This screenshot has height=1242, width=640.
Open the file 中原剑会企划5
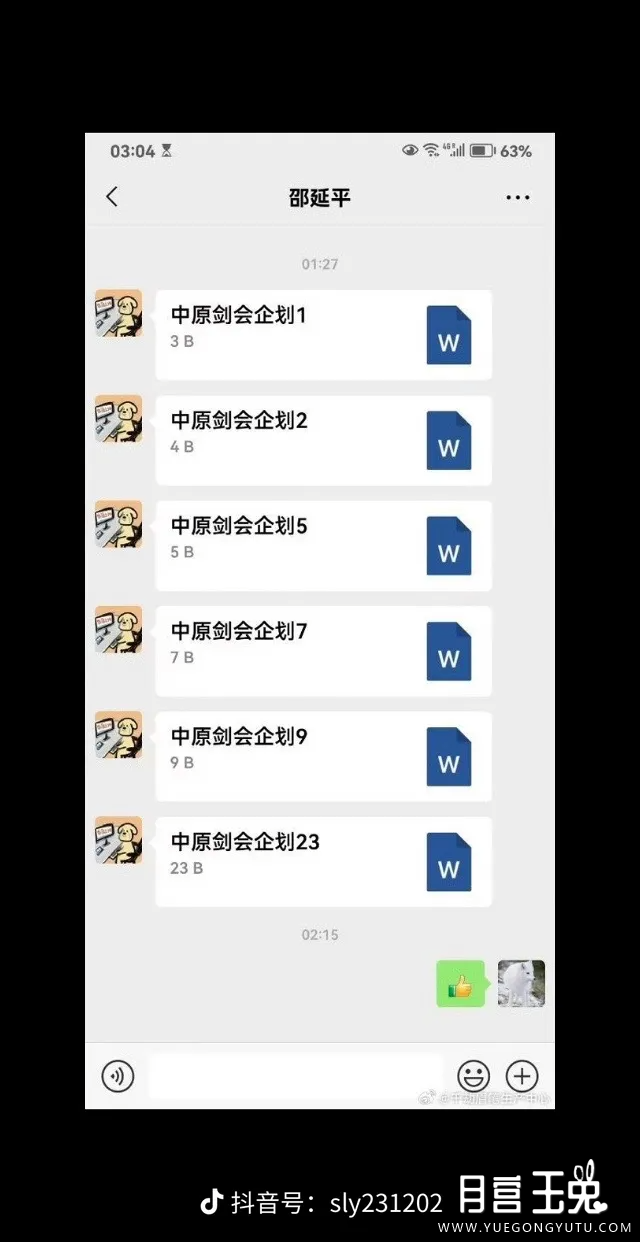click(323, 545)
